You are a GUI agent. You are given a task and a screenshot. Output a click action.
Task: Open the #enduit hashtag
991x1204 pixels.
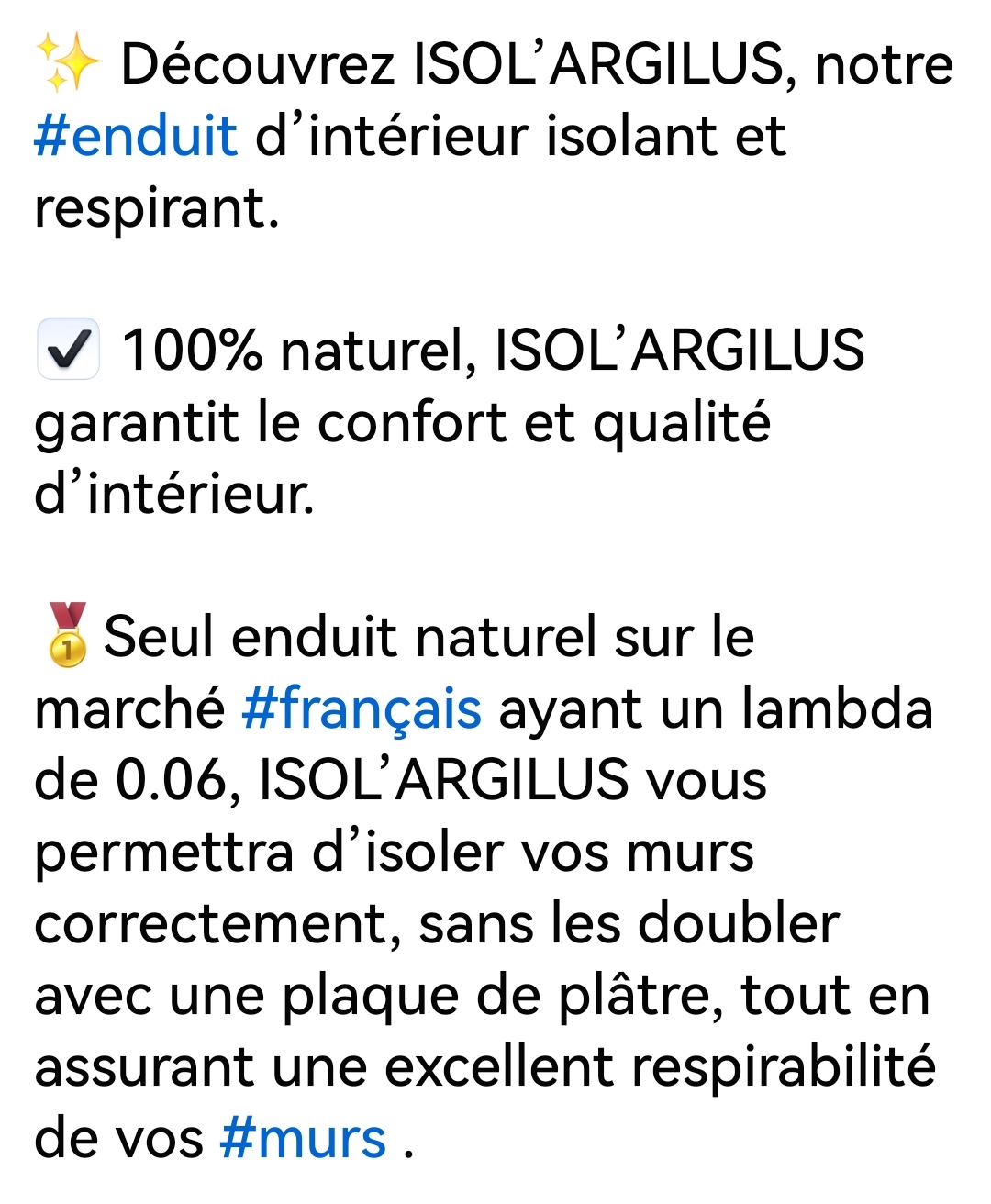pos(136,137)
